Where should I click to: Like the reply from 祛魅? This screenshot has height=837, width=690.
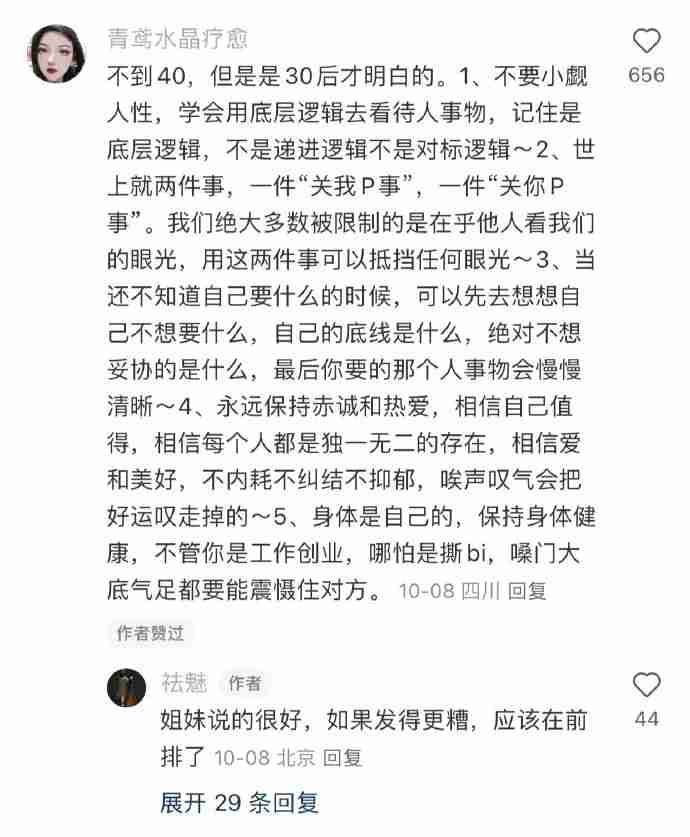pyautogui.click(x=647, y=685)
